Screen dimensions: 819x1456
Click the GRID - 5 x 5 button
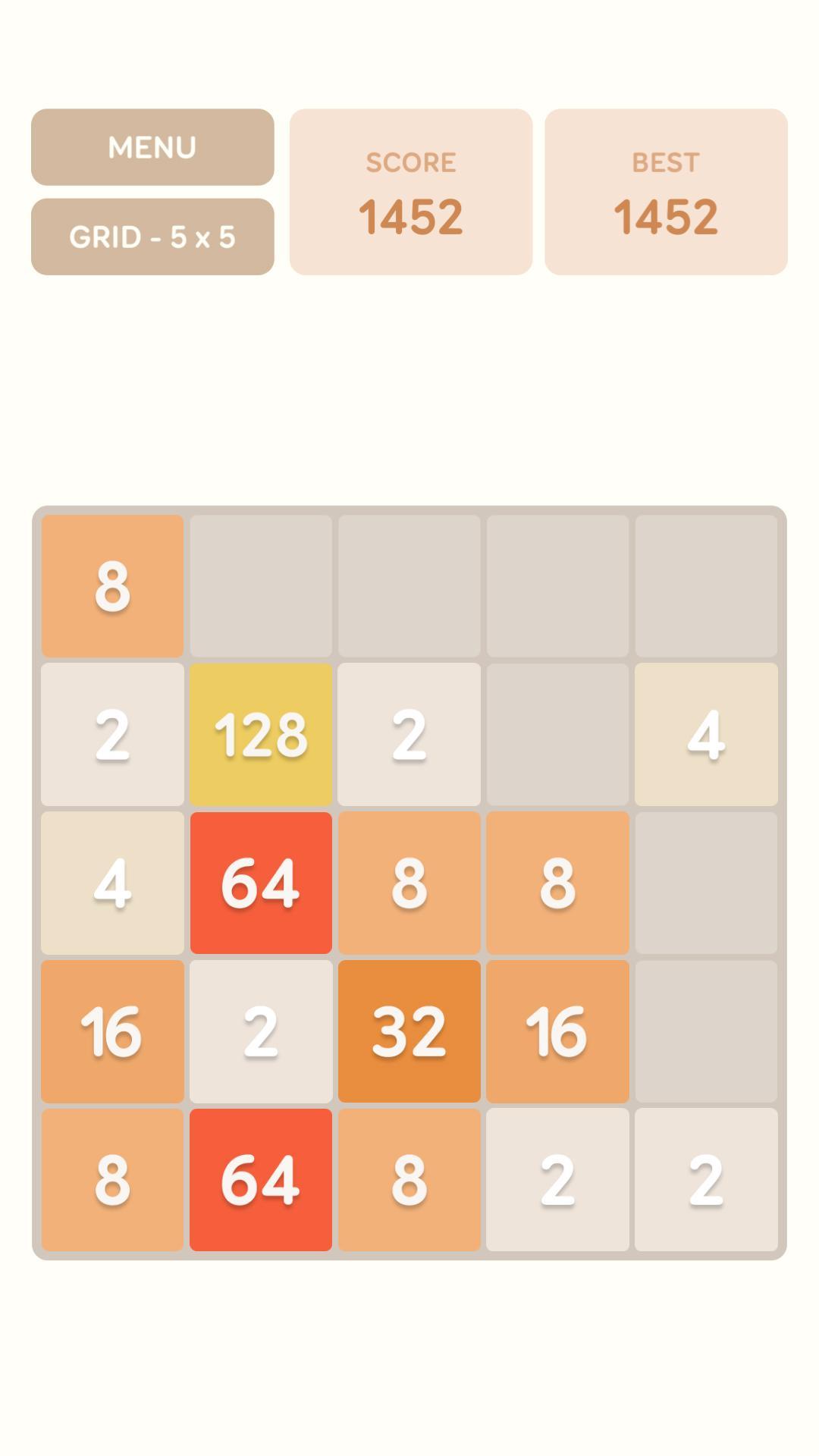coord(151,236)
